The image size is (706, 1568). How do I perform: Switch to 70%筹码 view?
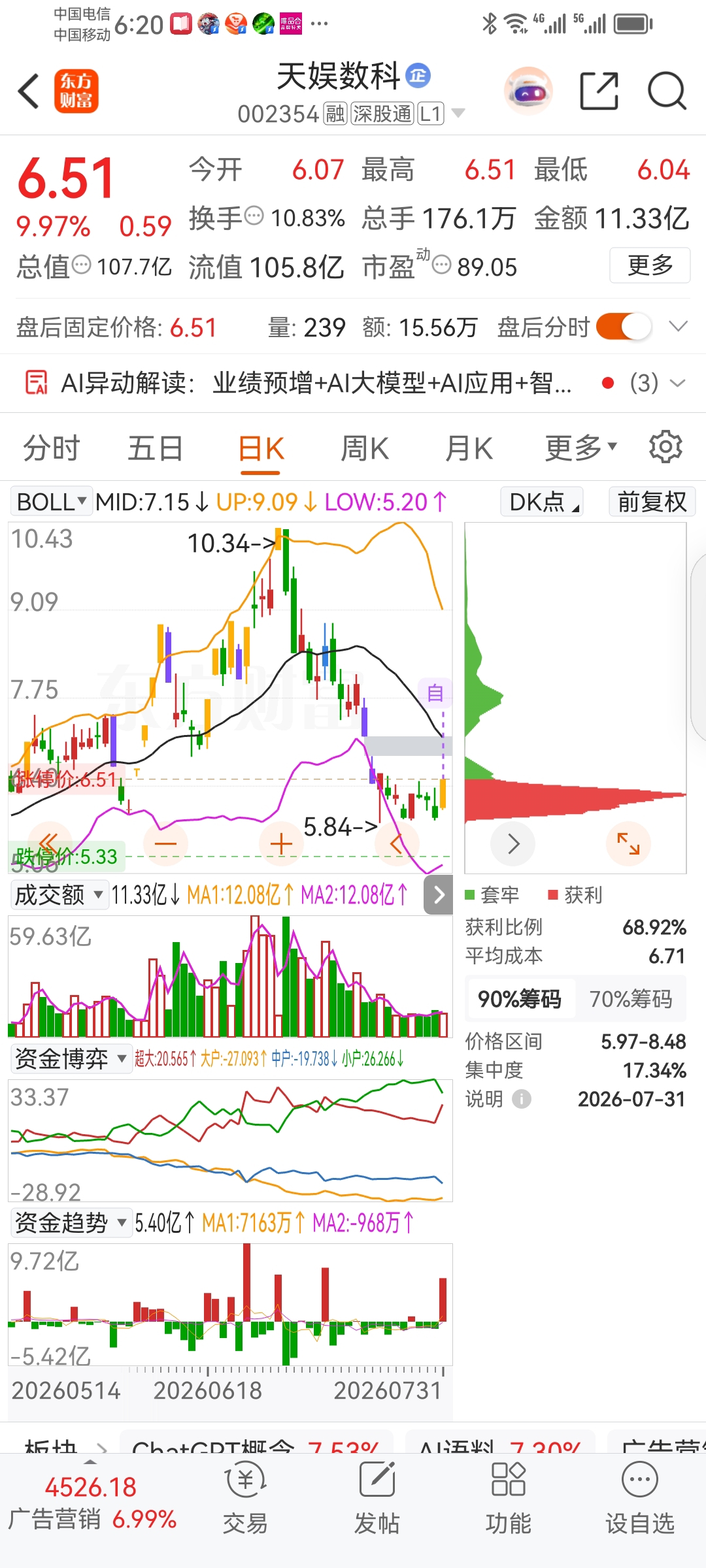coord(631,999)
